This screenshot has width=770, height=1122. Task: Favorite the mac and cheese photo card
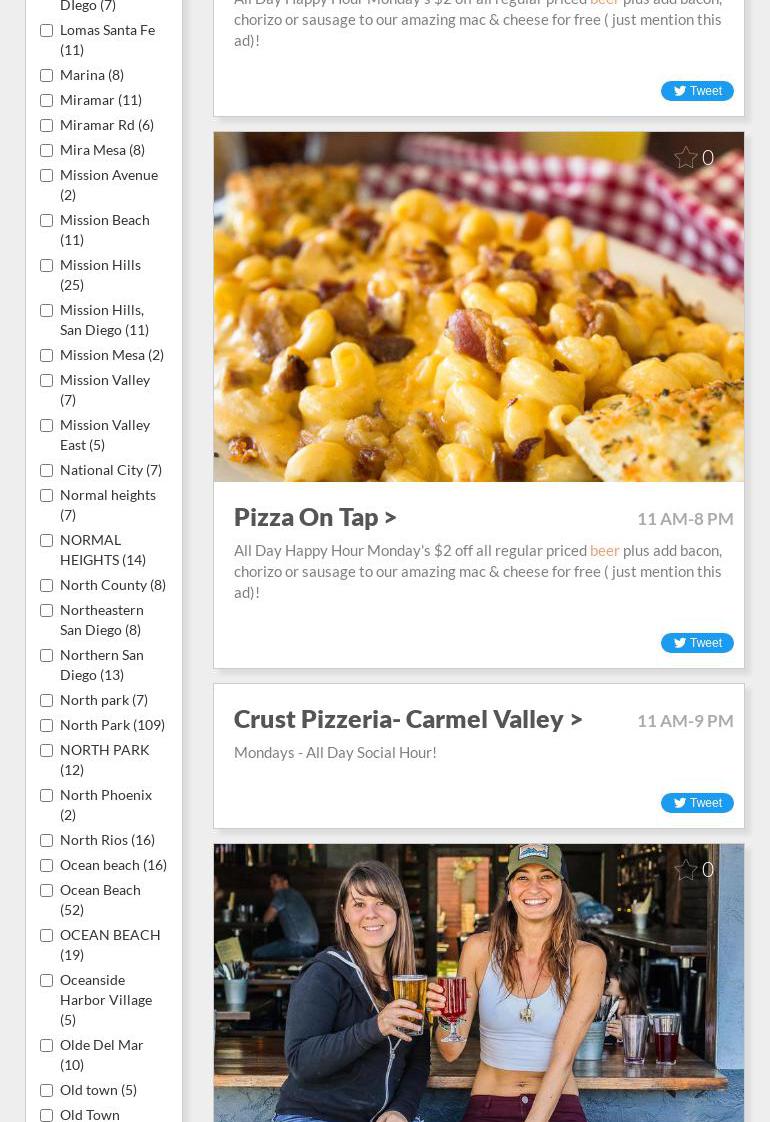[x=686, y=158]
